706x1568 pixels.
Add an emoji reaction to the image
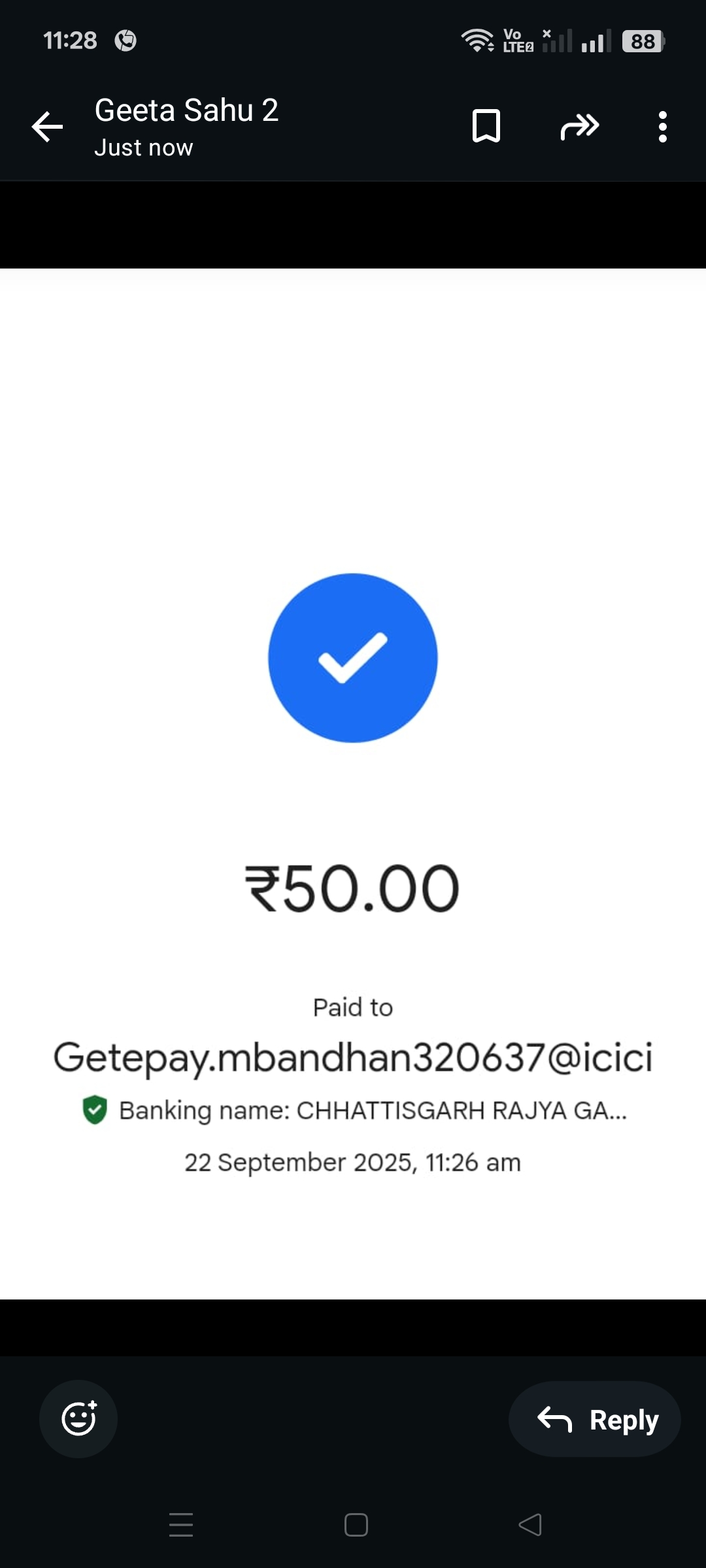[78, 1418]
